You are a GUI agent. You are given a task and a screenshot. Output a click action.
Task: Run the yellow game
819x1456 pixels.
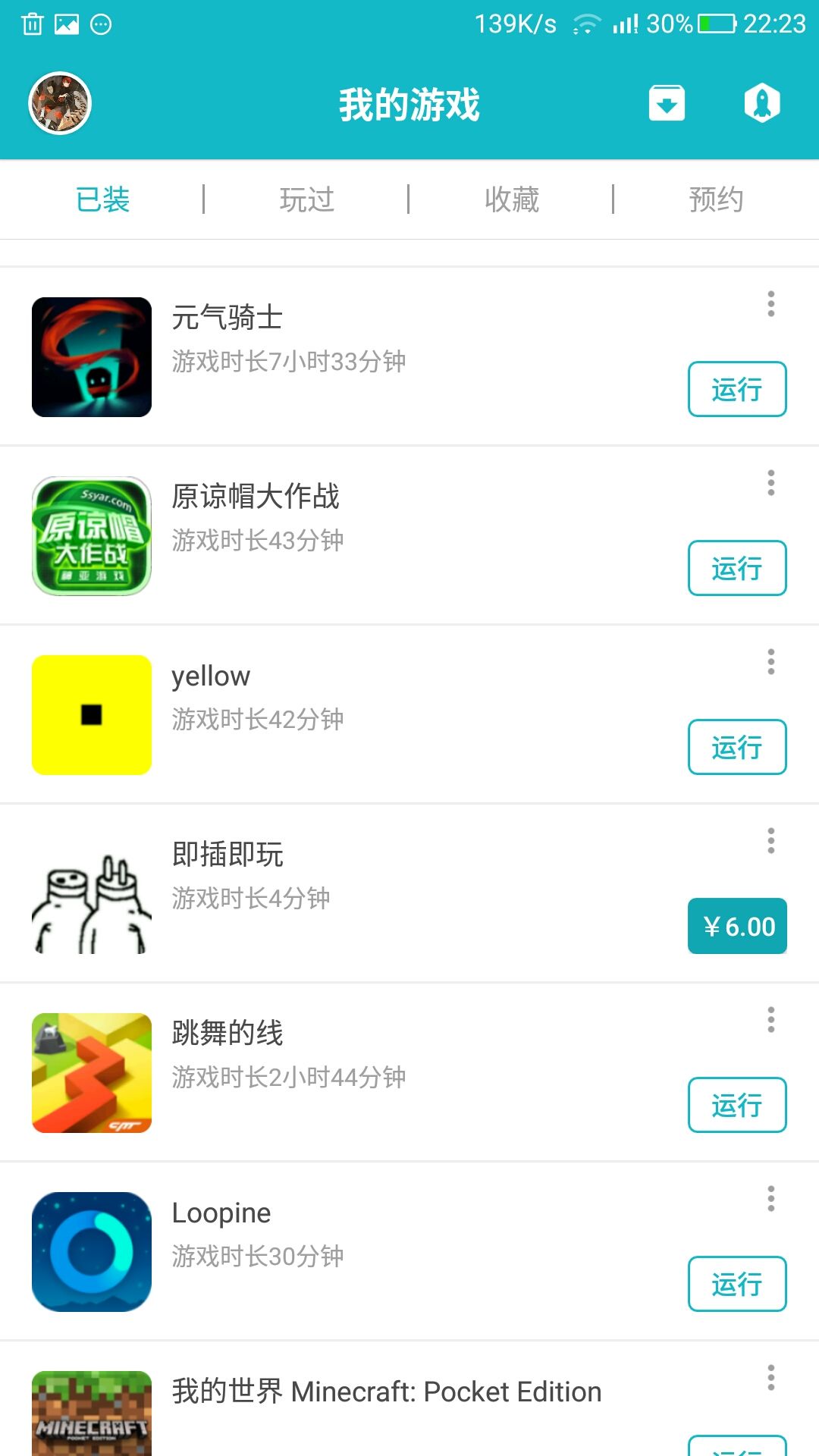[736, 748]
